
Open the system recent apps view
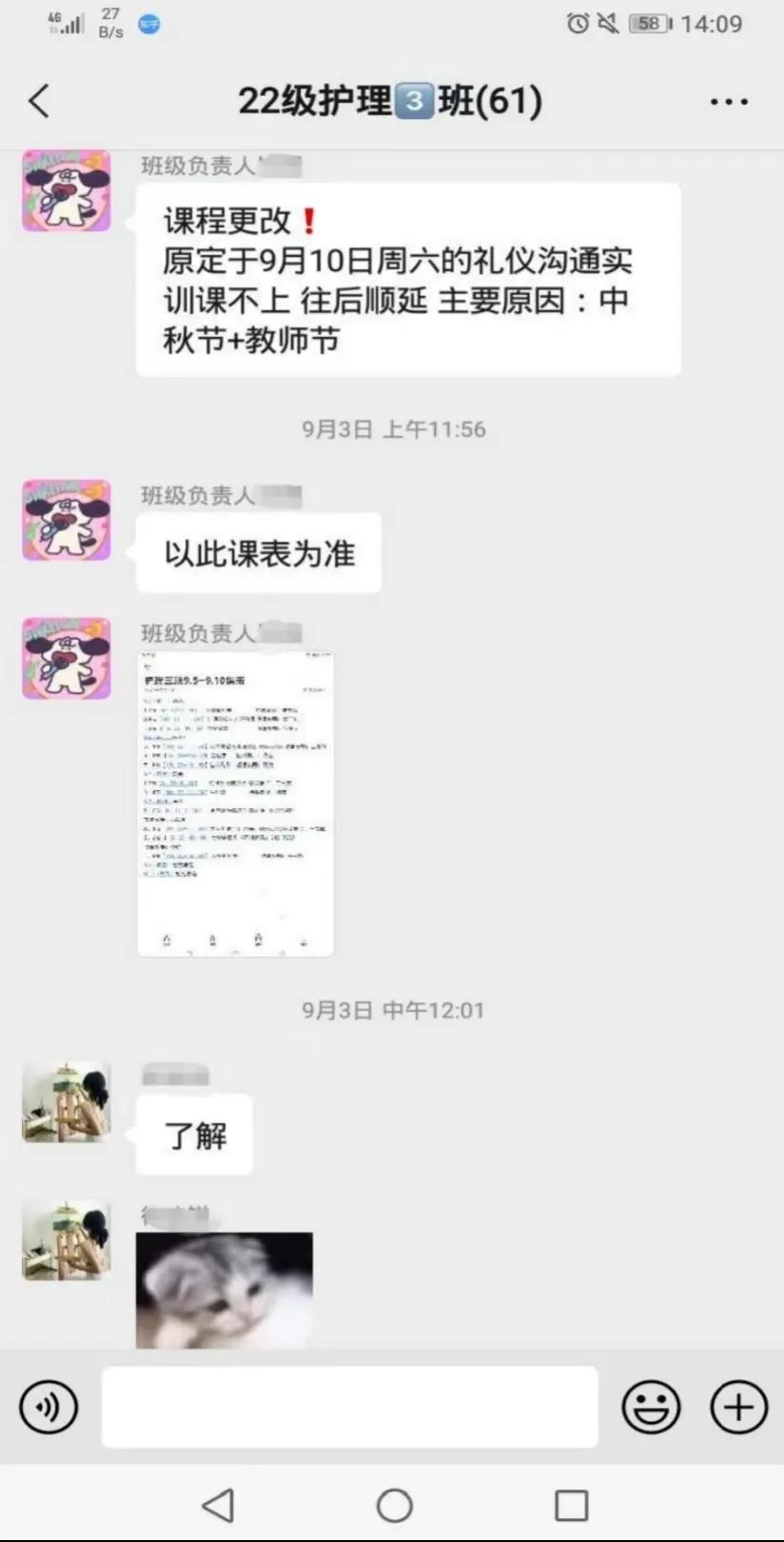[x=571, y=1506]
